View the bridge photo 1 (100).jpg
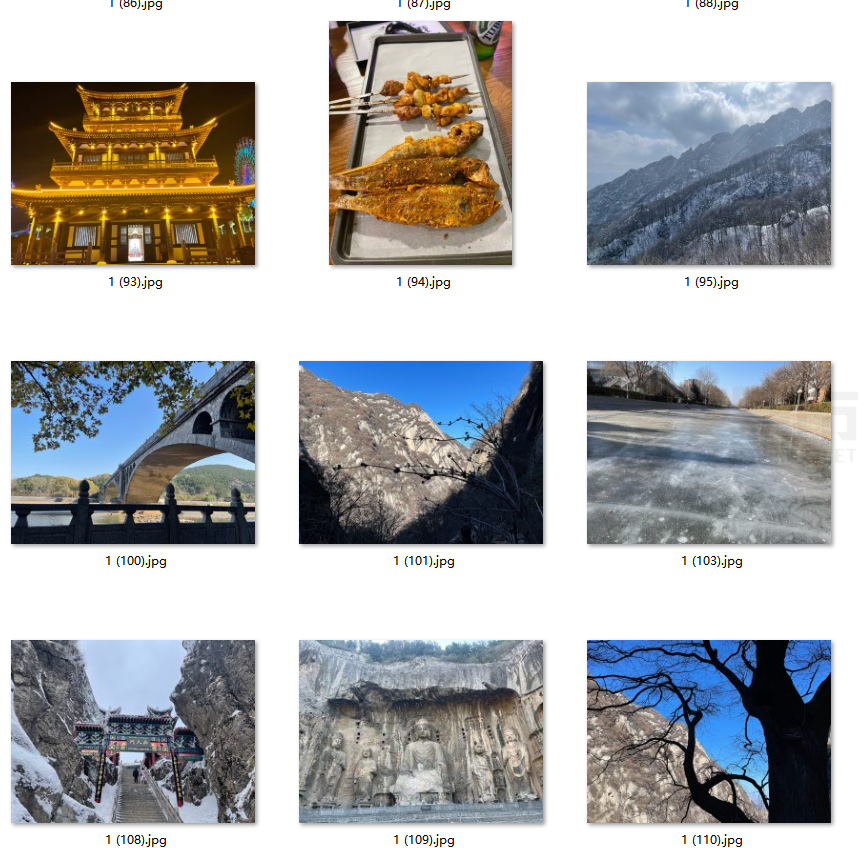The image size is (867, 848). 133,453
